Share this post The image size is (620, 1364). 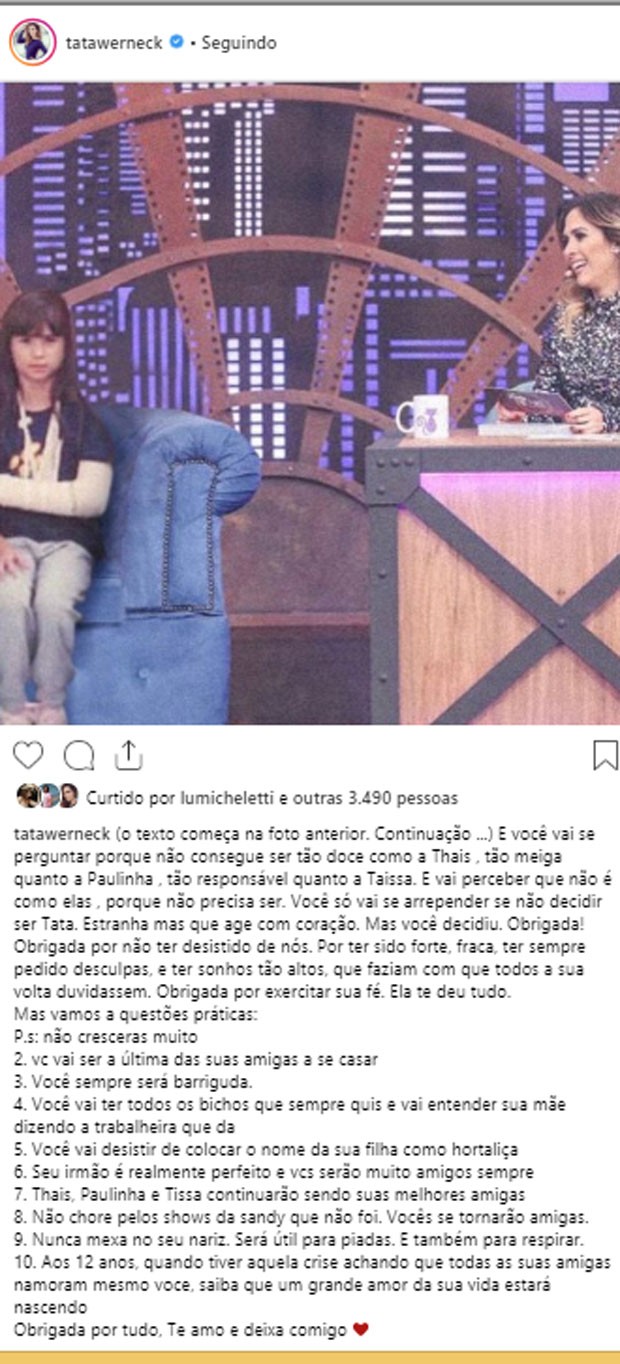(128, 755)
